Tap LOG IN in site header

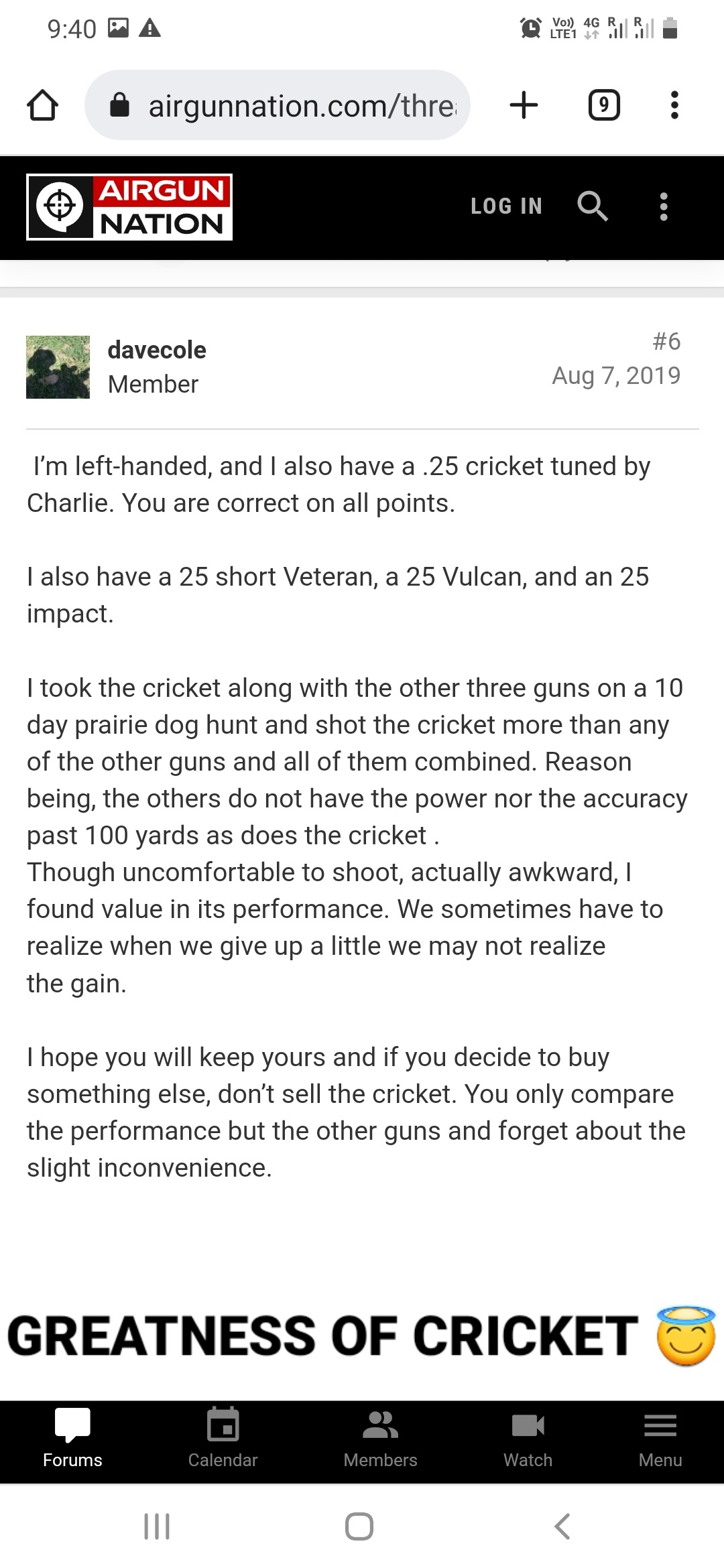pos(506,206)
